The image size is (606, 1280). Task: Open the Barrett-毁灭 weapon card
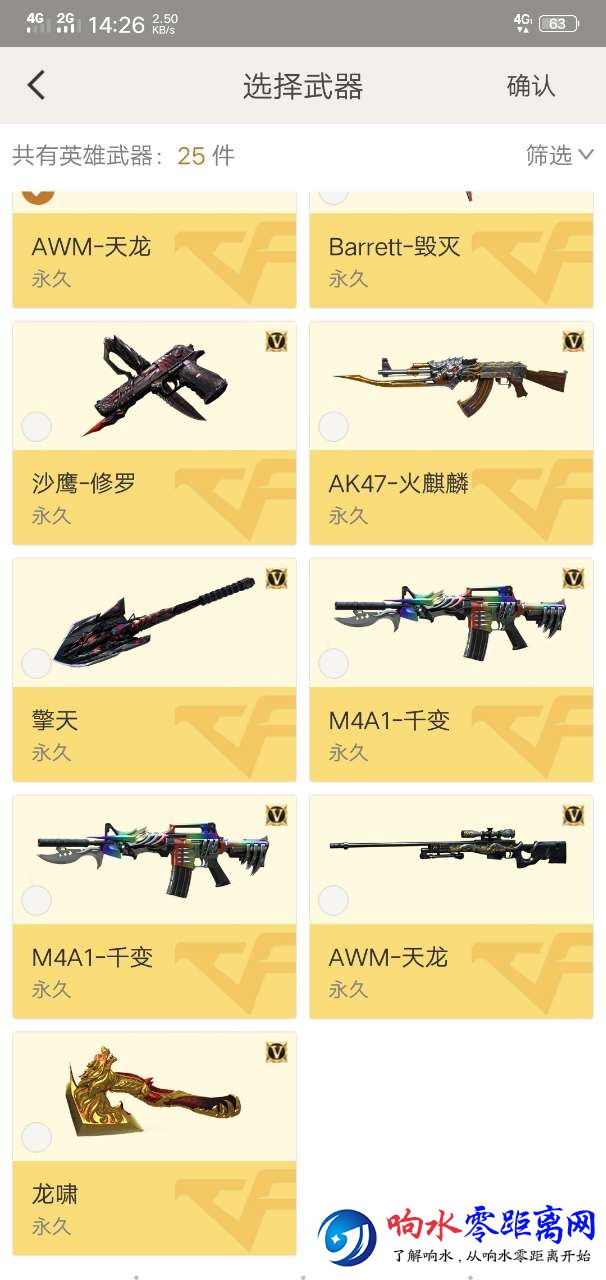point(451,259)
